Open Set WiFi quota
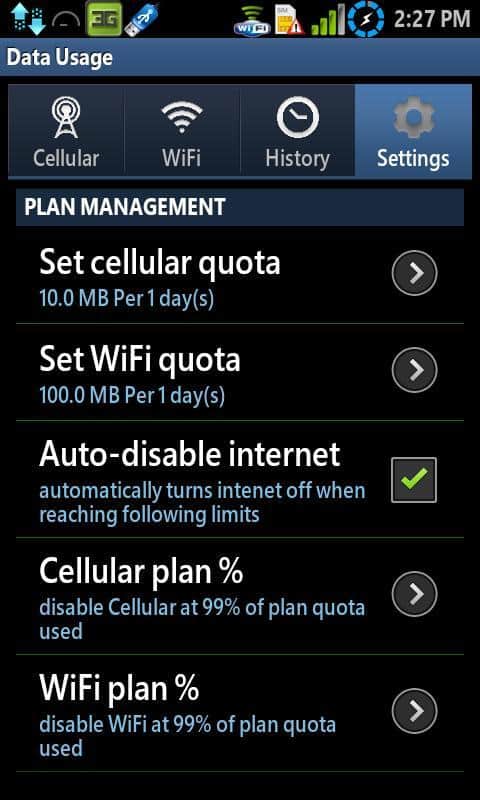480x800 pixels. point(240,372)
